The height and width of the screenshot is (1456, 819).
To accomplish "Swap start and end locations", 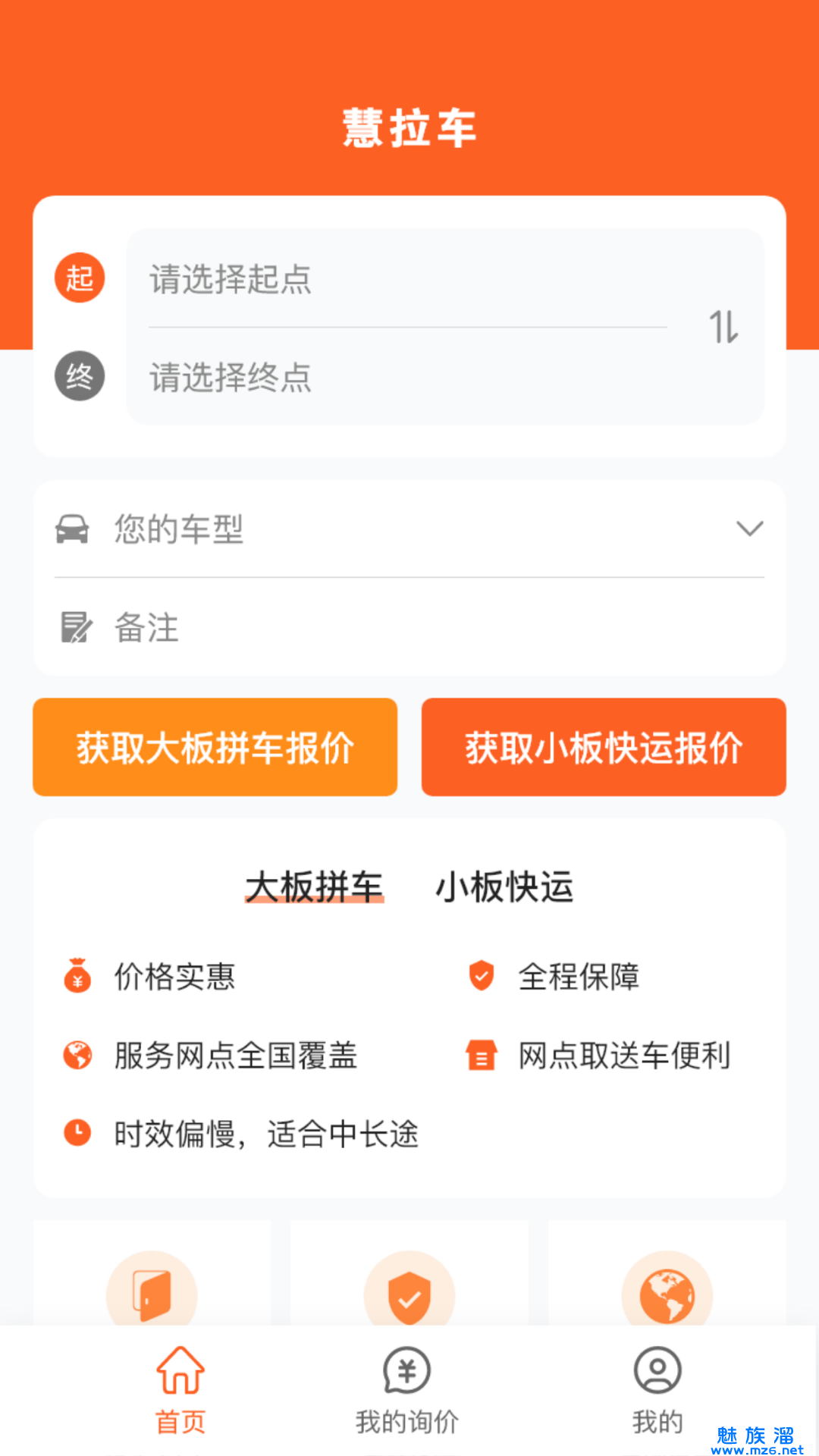I will coord(723,327).
